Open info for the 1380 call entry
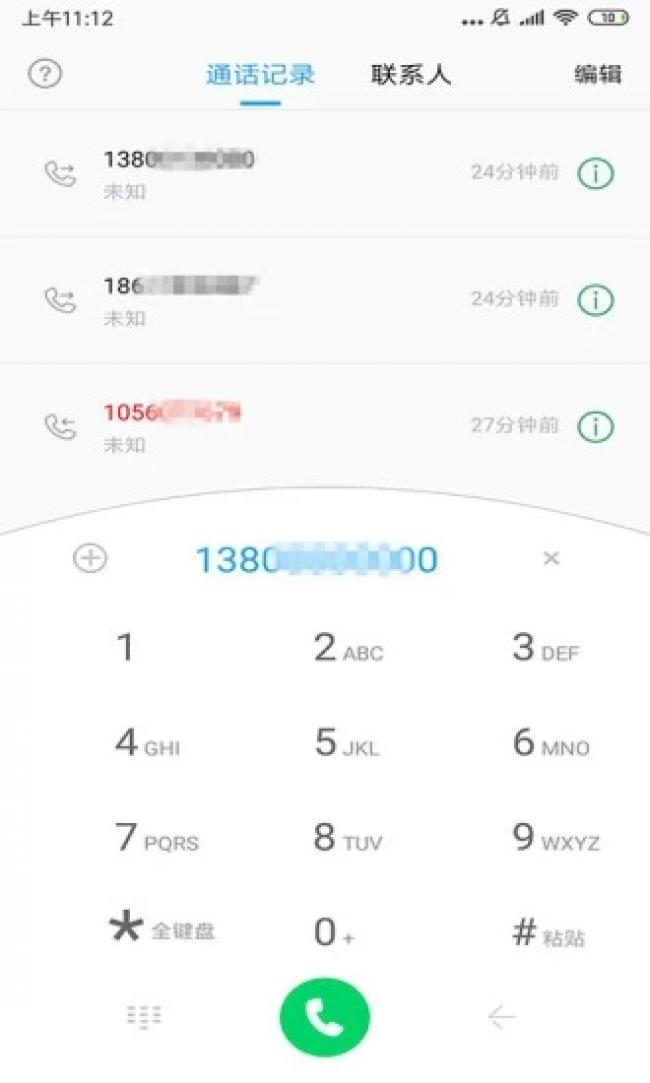 pyautogui.click(x=595, y=173)
